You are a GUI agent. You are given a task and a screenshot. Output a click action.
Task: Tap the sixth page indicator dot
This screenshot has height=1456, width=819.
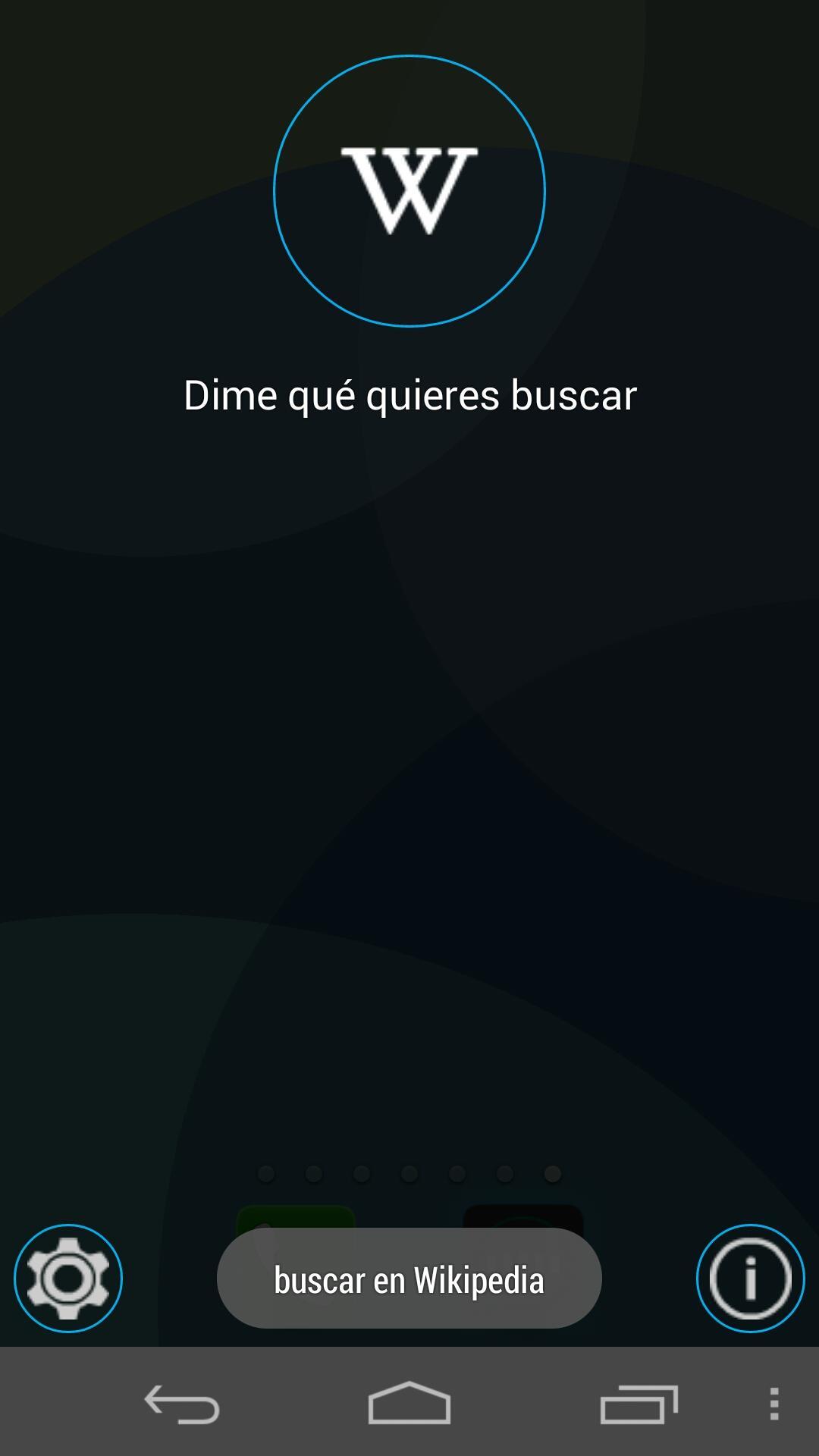point(504,1172)
